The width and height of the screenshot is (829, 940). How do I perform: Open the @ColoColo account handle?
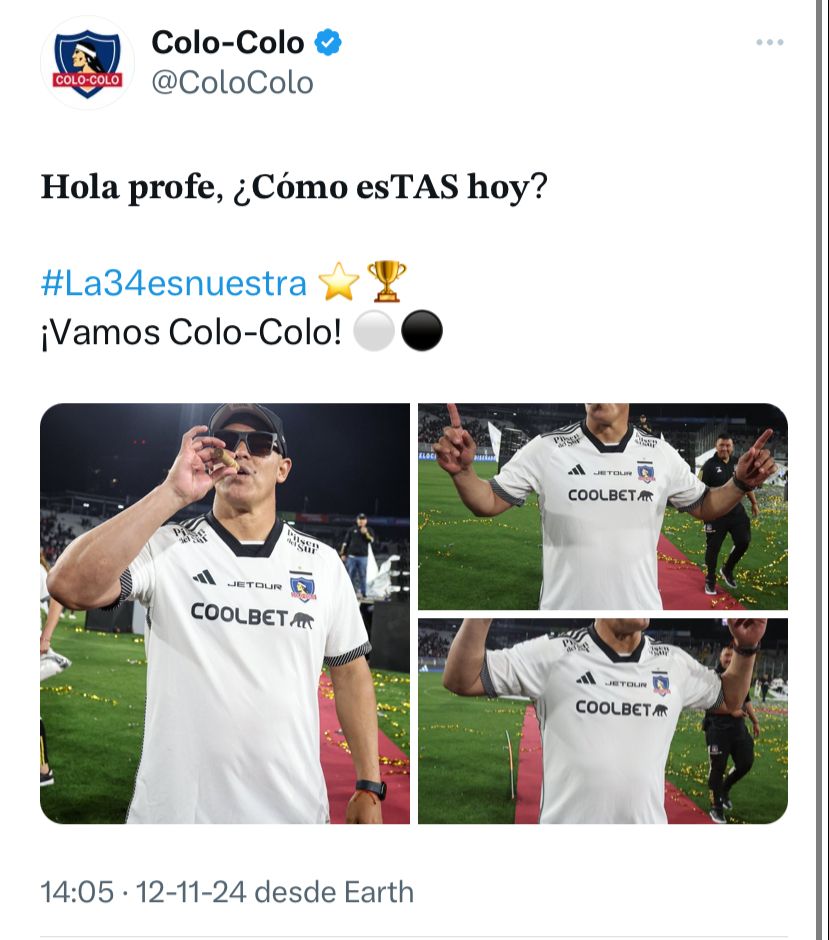[x=232, y=82]
